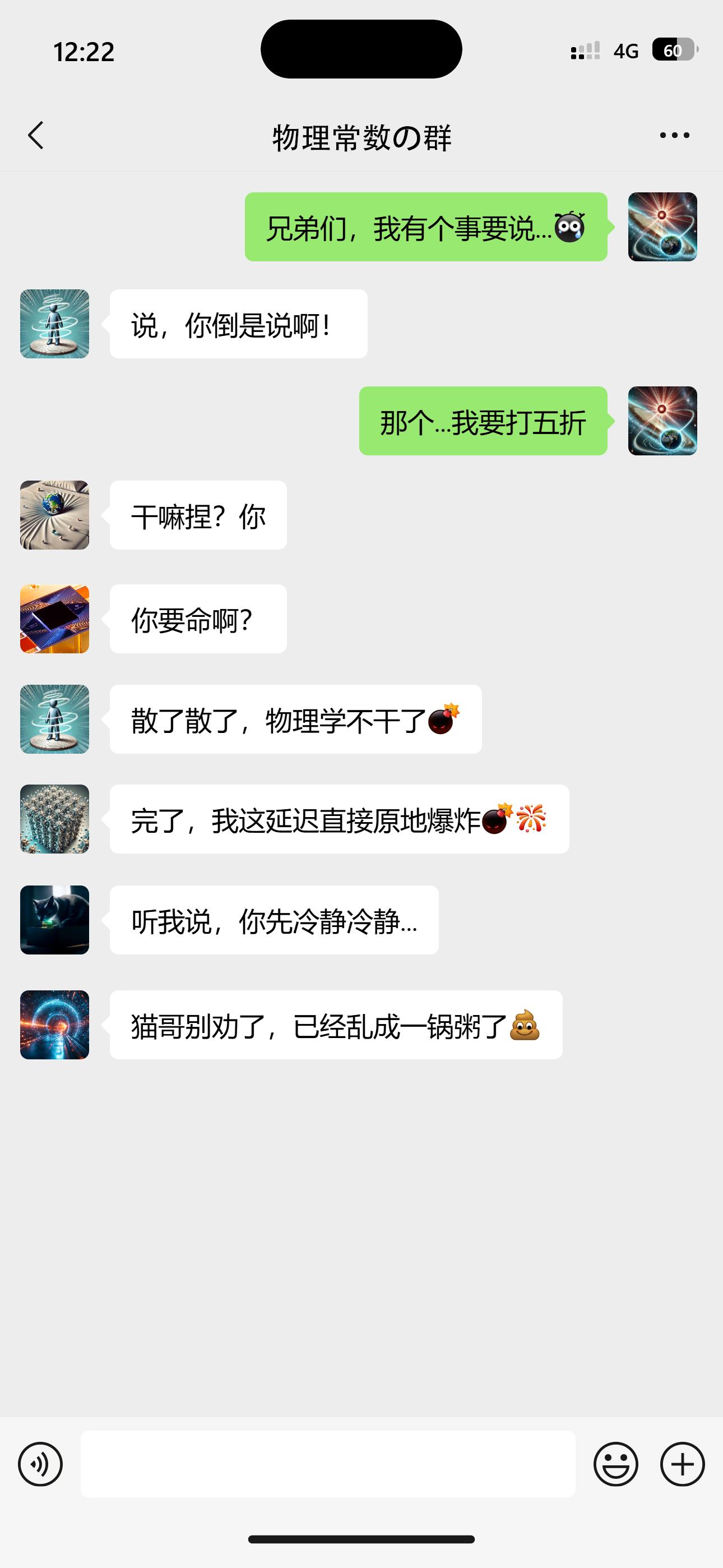
Task: Open the emoji sticker panel
Action: click(615, 1464)
